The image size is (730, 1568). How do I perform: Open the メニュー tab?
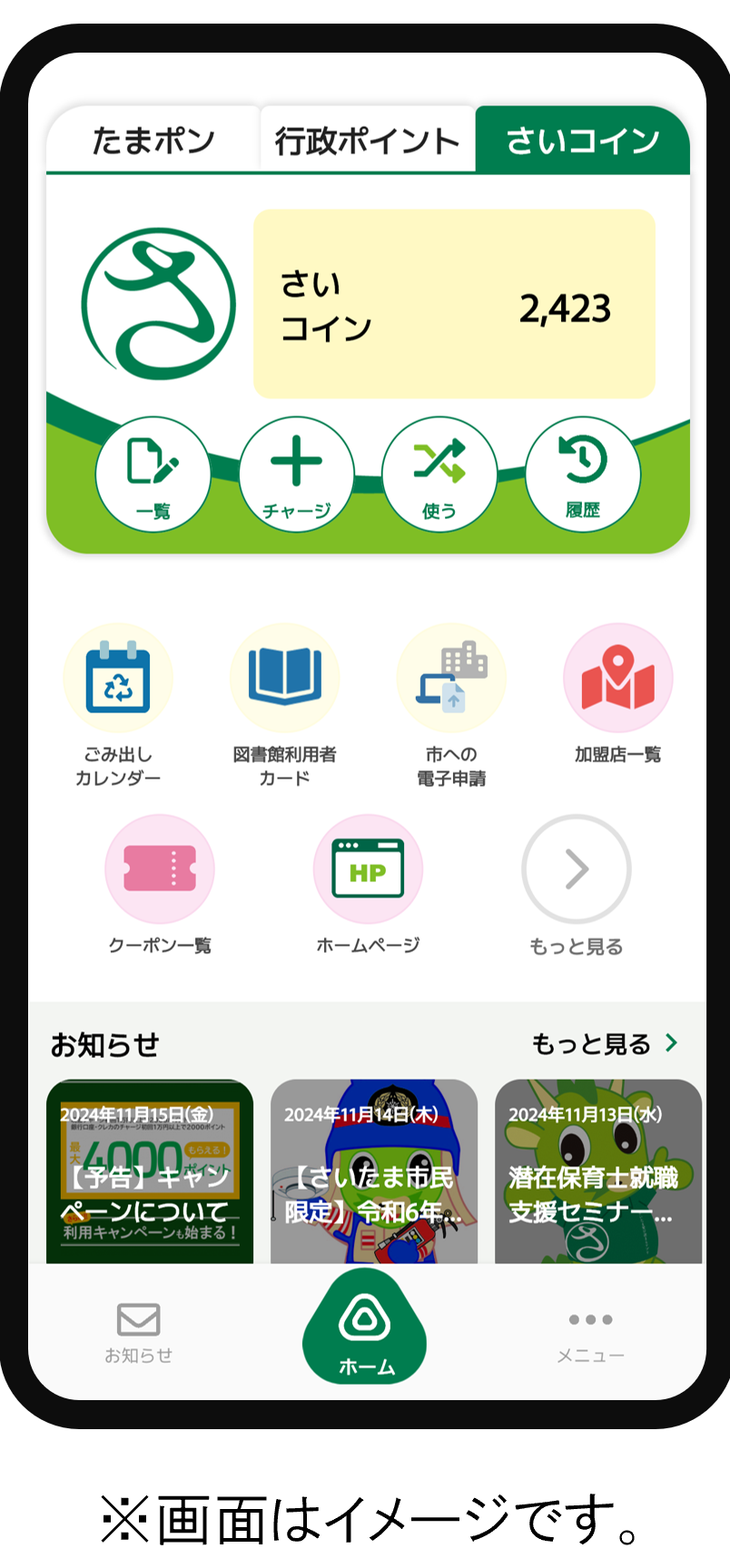click(x=590, y=1332)
